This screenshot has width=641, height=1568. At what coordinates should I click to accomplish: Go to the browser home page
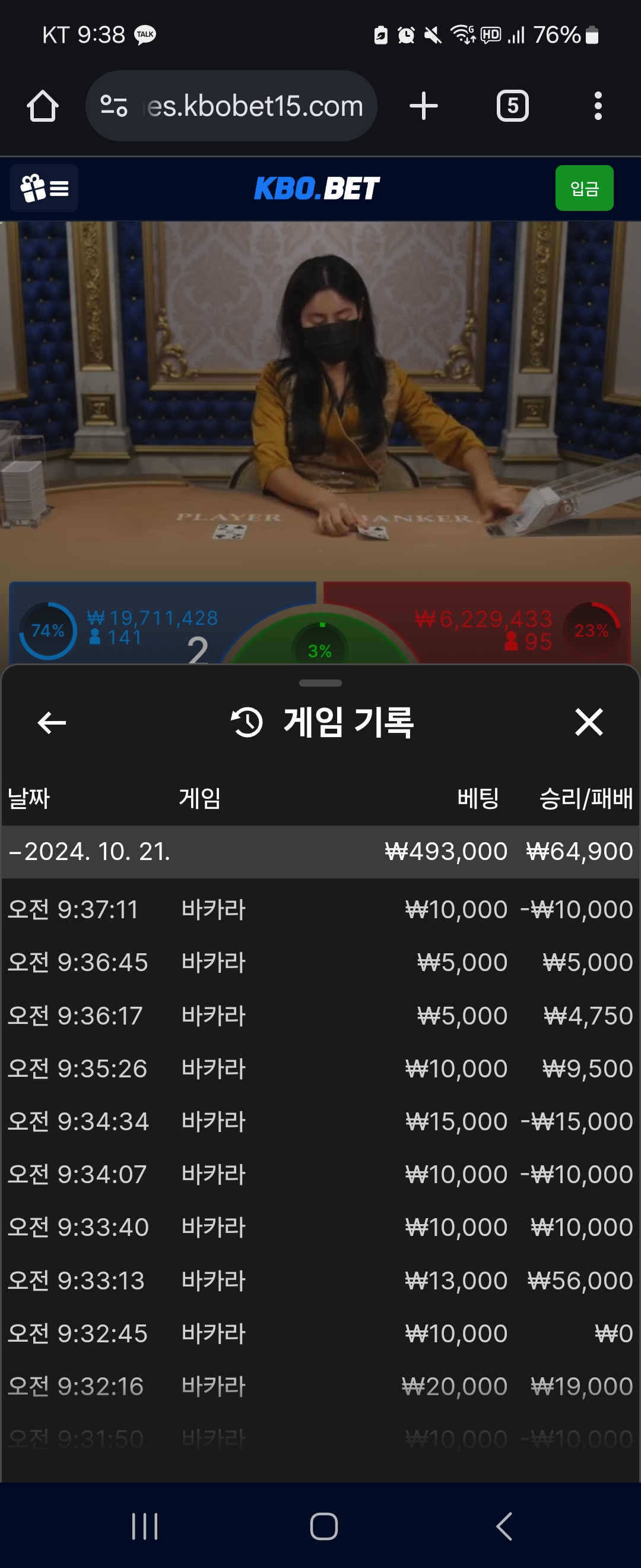tap(43, 106)
